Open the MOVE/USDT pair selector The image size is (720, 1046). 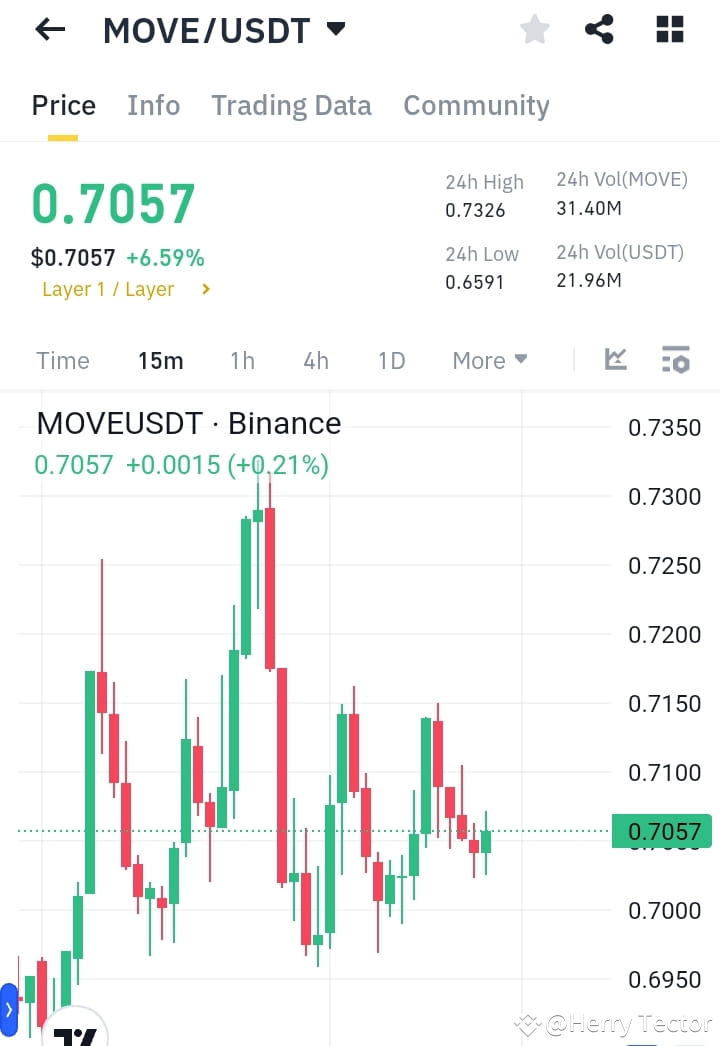pos(218,29)
